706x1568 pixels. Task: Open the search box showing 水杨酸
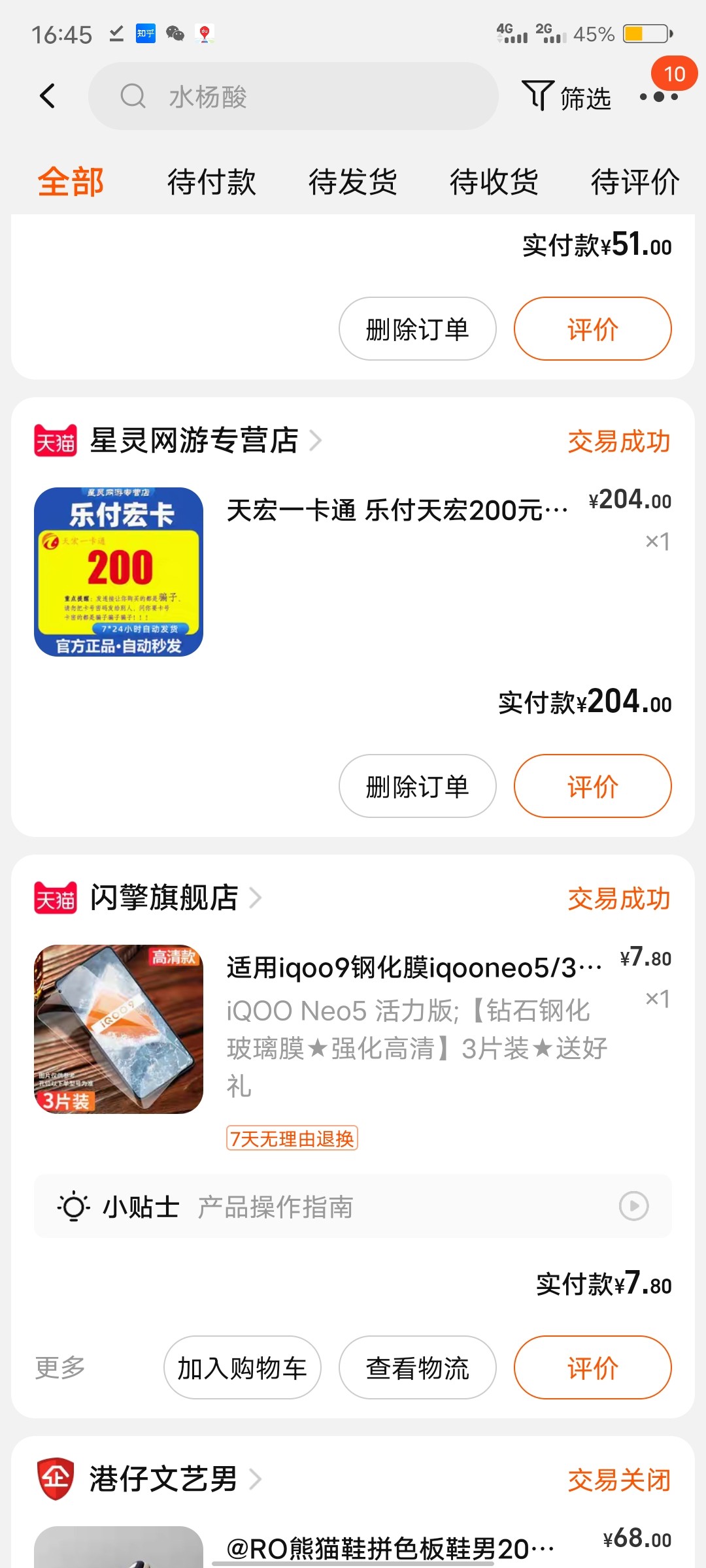(293, 96)
